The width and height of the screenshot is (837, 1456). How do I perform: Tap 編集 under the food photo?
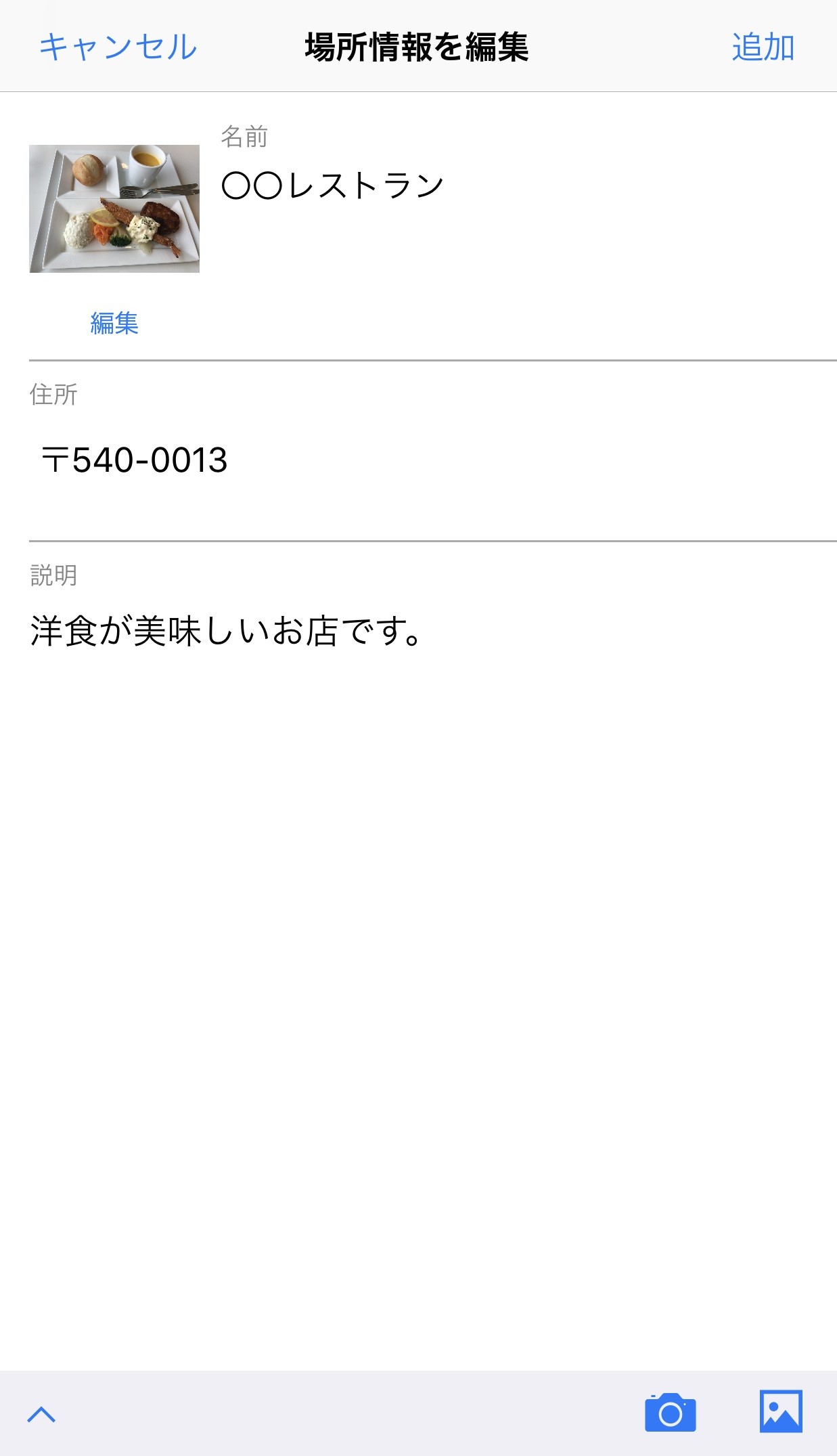click(x=114, y=323)
